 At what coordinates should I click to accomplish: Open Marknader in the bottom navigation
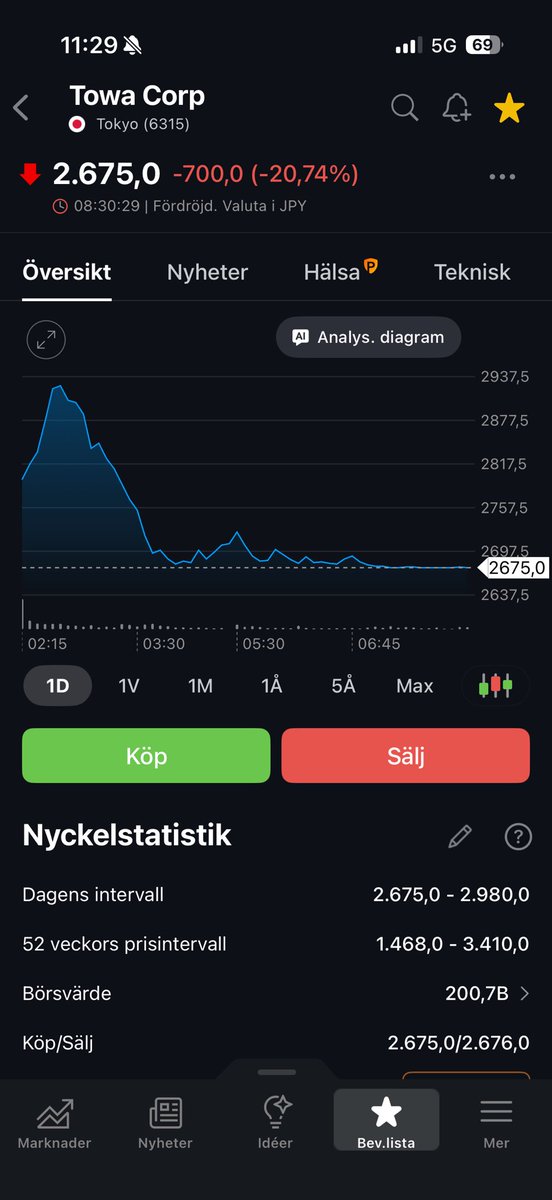[55, 1124]
